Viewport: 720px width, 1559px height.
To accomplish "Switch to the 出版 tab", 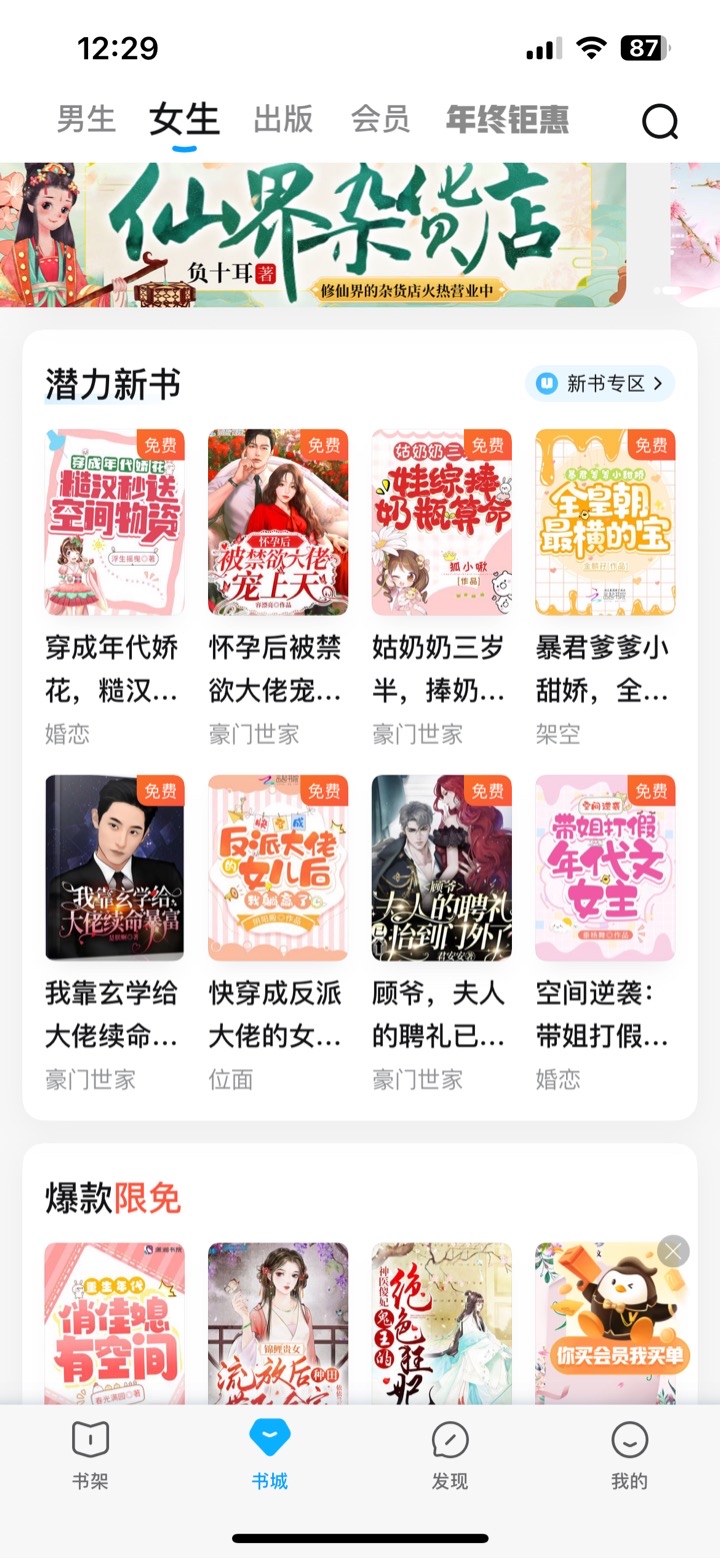I will pos(283,119).
